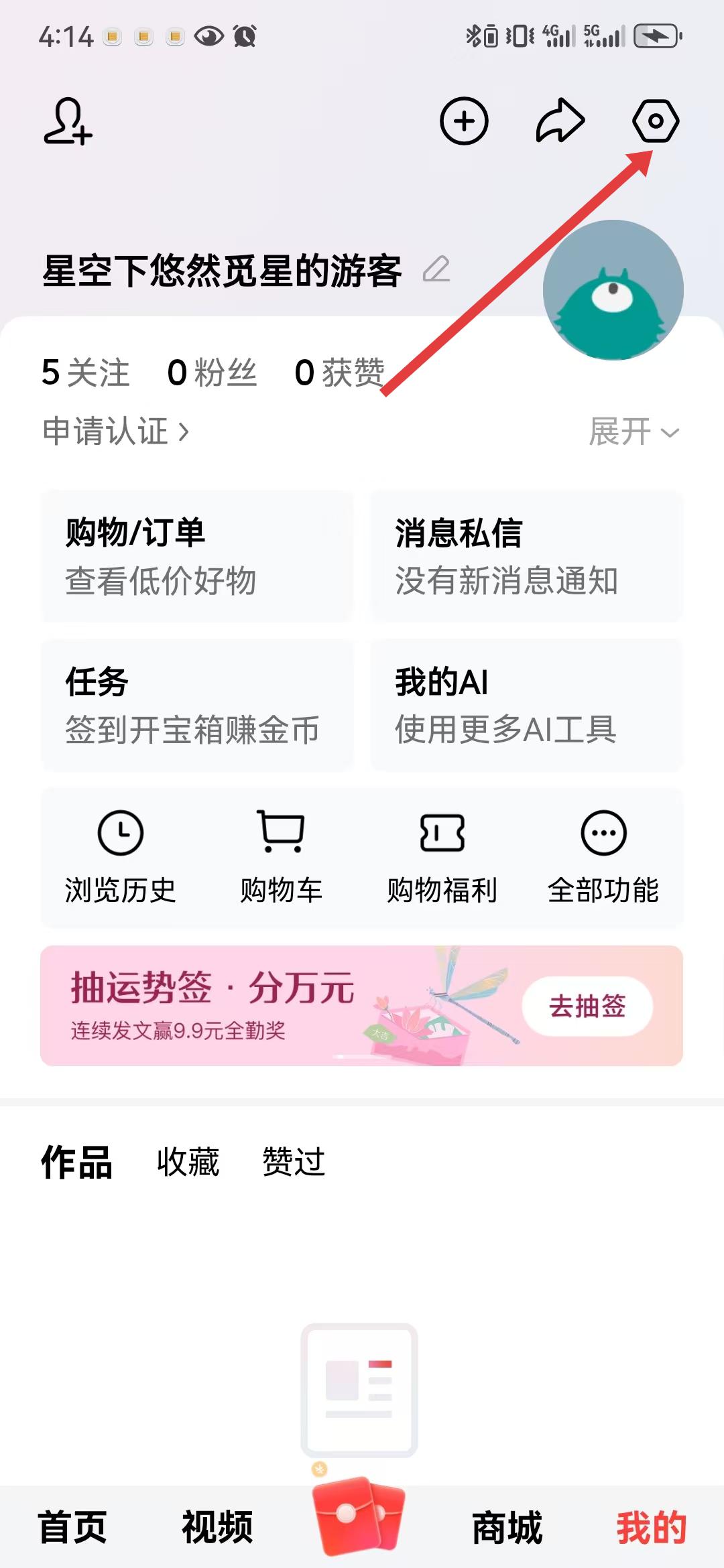Open 购物福利 shopping benefits
The height and width of the screenshot is (1568, 724).
[442, 858]
